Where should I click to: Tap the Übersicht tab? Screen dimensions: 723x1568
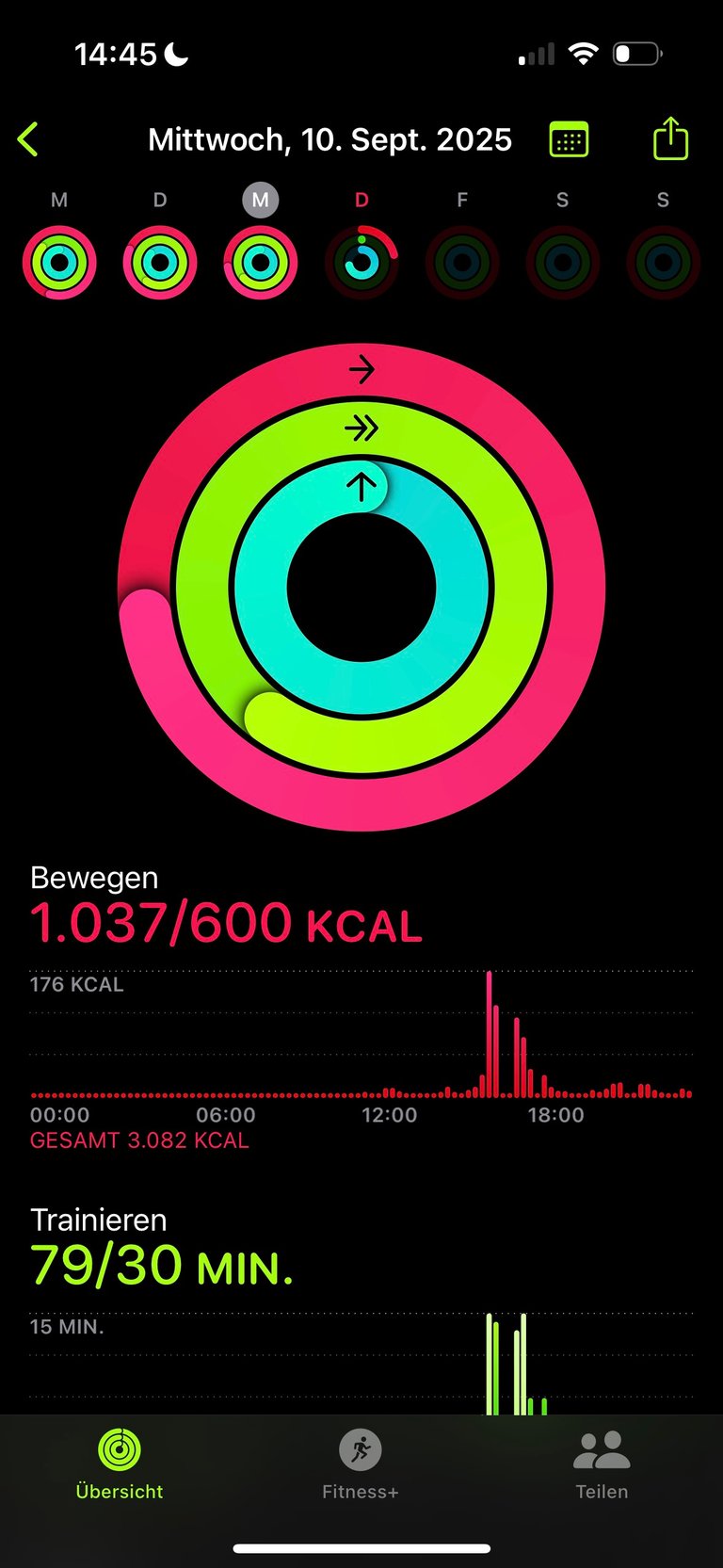pos(120,1463)
